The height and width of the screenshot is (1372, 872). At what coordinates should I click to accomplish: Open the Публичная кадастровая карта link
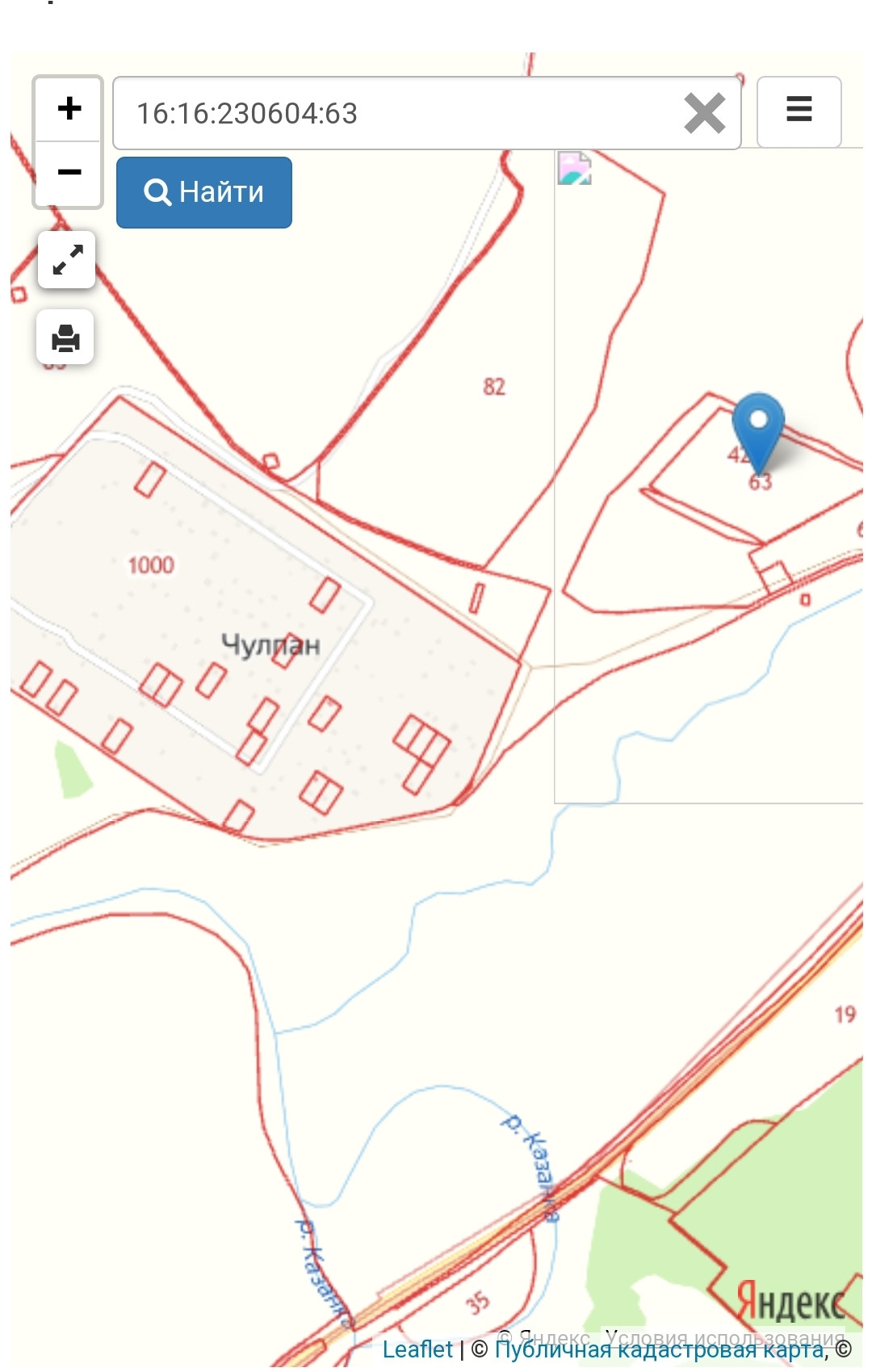coord(660,1349)
